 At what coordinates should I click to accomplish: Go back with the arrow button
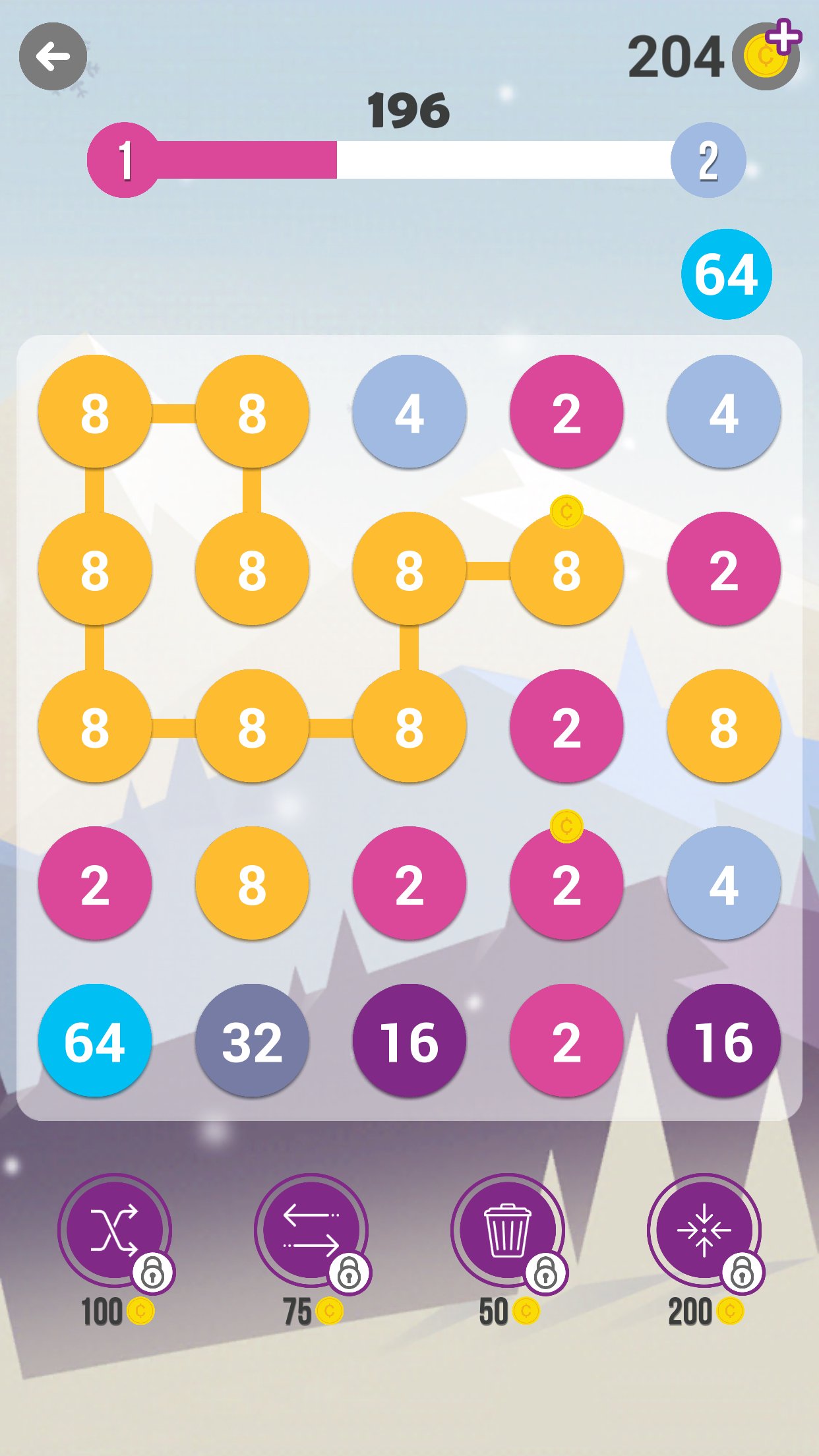tap(53, 57)
